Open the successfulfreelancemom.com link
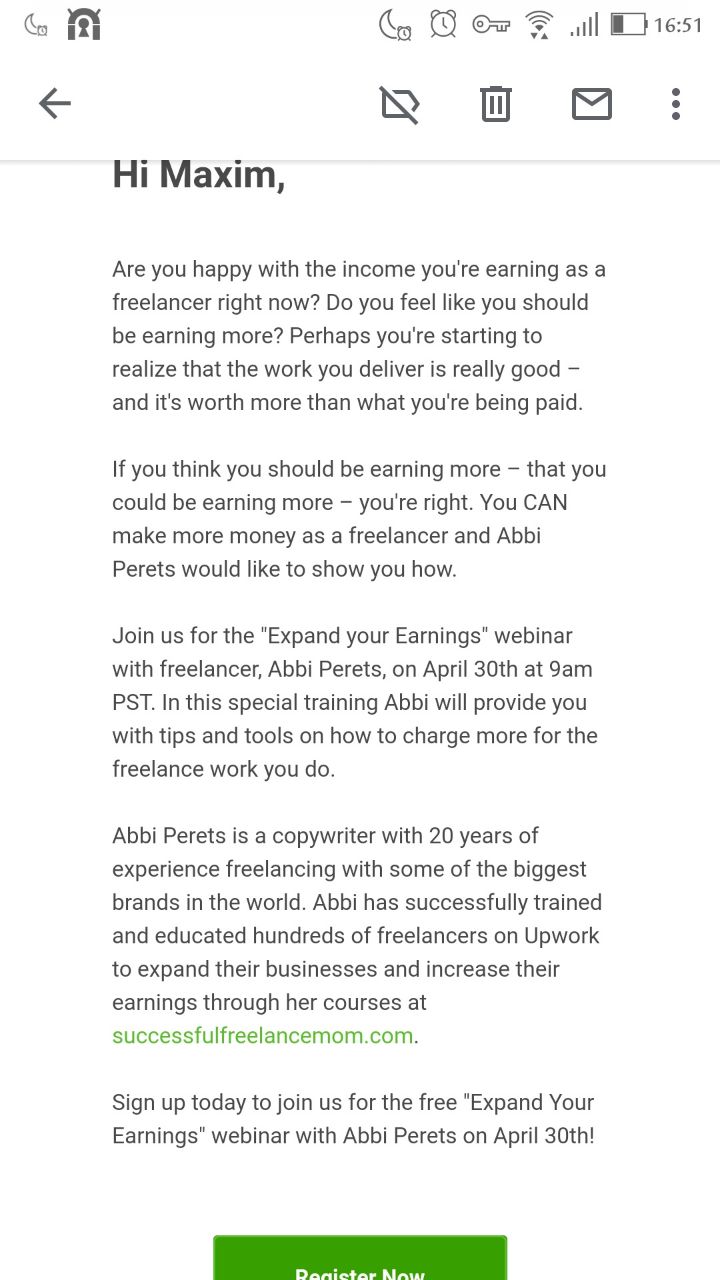720x1280 pixels. pos(262,1036)
